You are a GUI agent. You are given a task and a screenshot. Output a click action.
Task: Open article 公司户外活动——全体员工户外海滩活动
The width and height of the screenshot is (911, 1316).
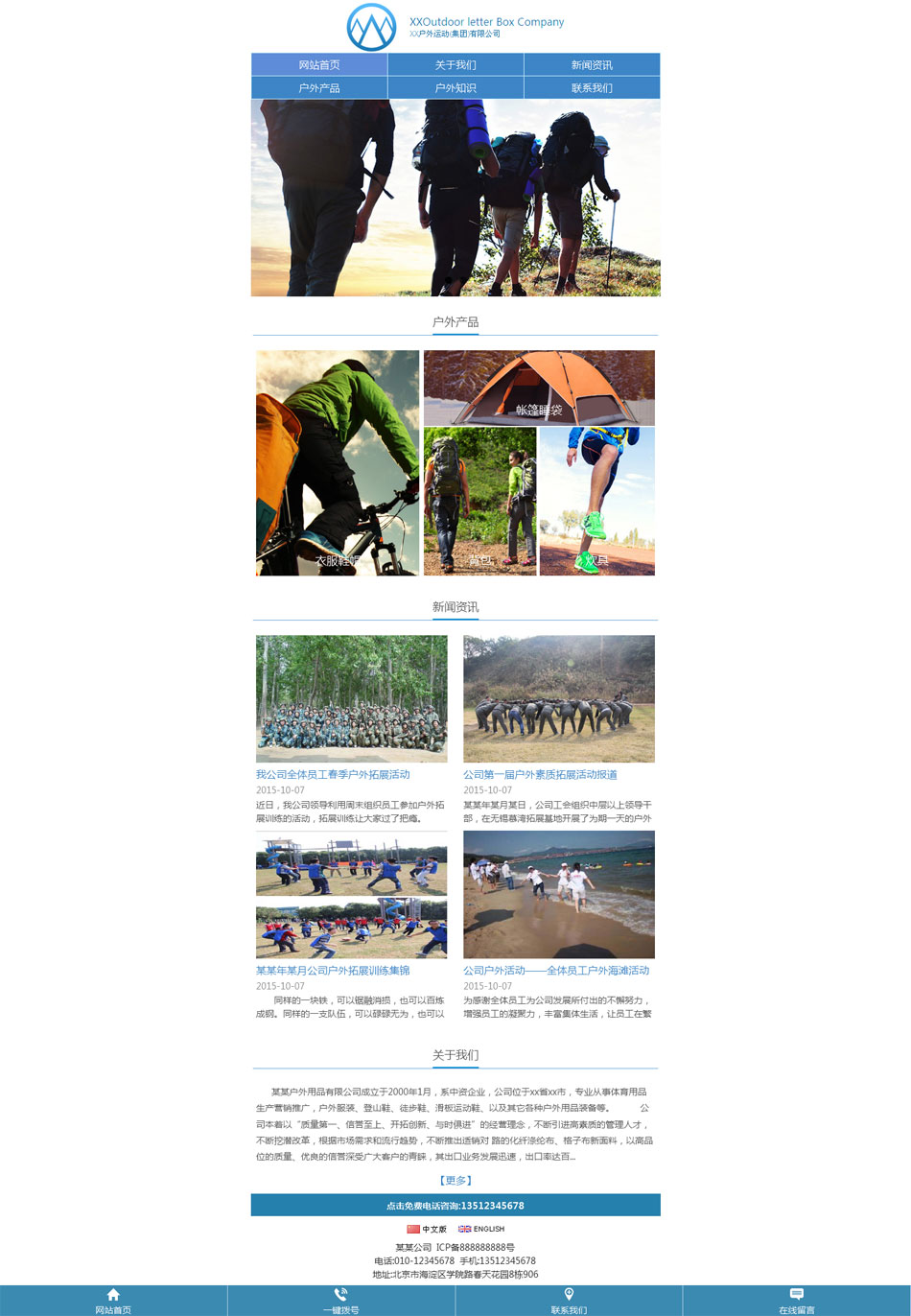coord(556,970)
